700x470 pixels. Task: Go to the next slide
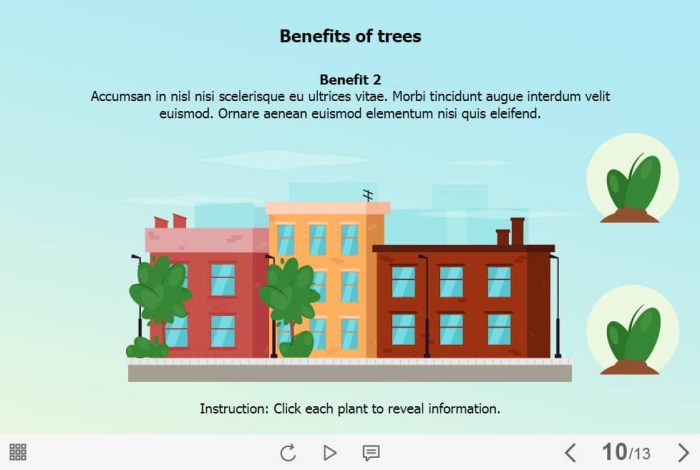[683, 453]
